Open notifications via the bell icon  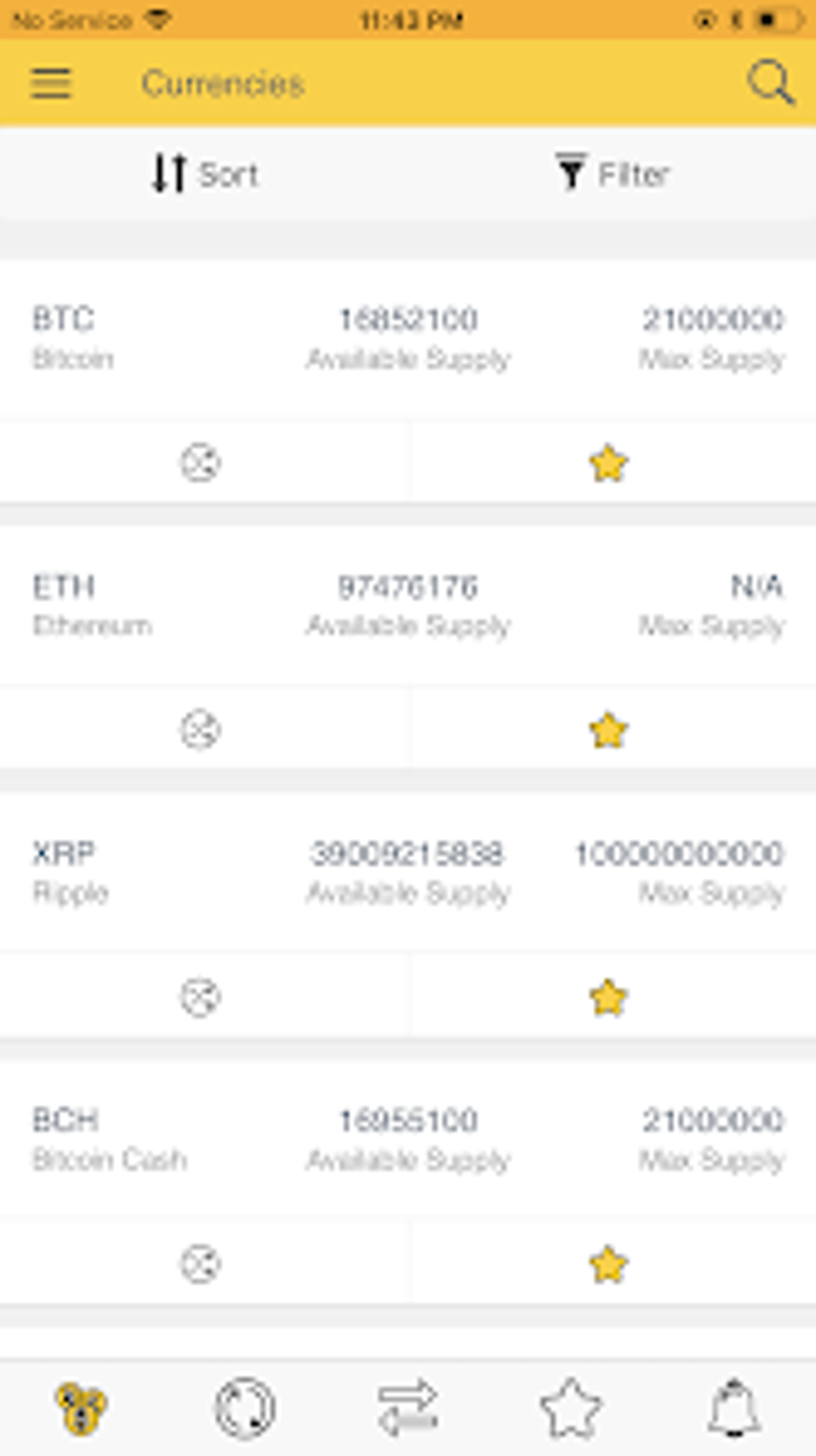pos(730,1409)
